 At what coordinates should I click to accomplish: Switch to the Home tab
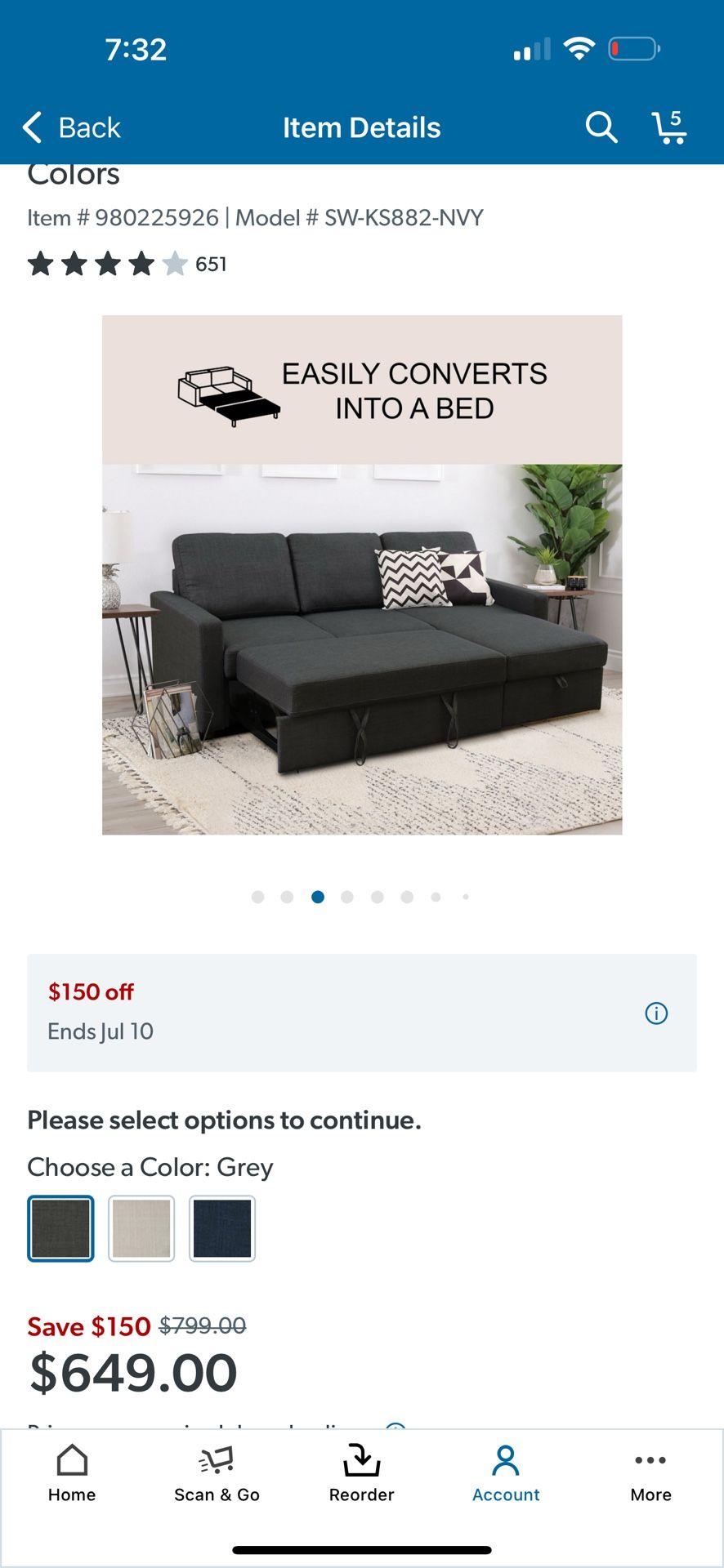pyautogui.click(x=72, y=1473)
